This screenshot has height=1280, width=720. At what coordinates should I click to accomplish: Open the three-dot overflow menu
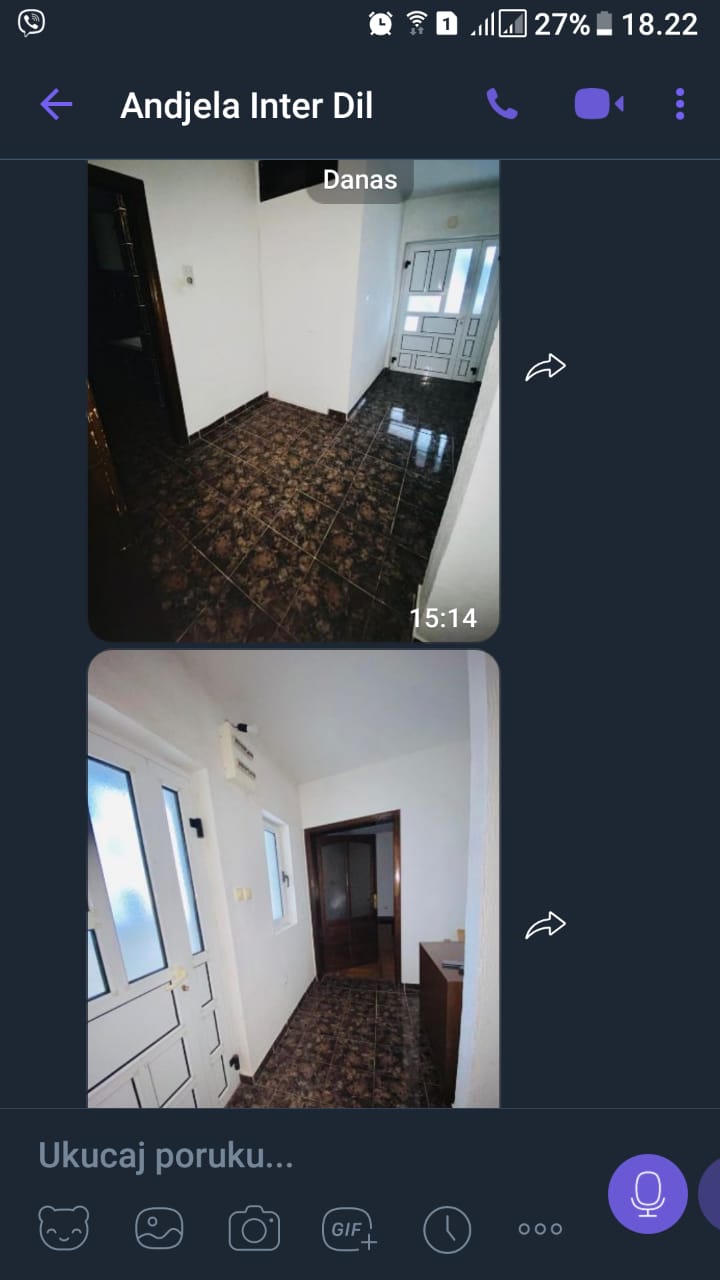tap(680, 104)
